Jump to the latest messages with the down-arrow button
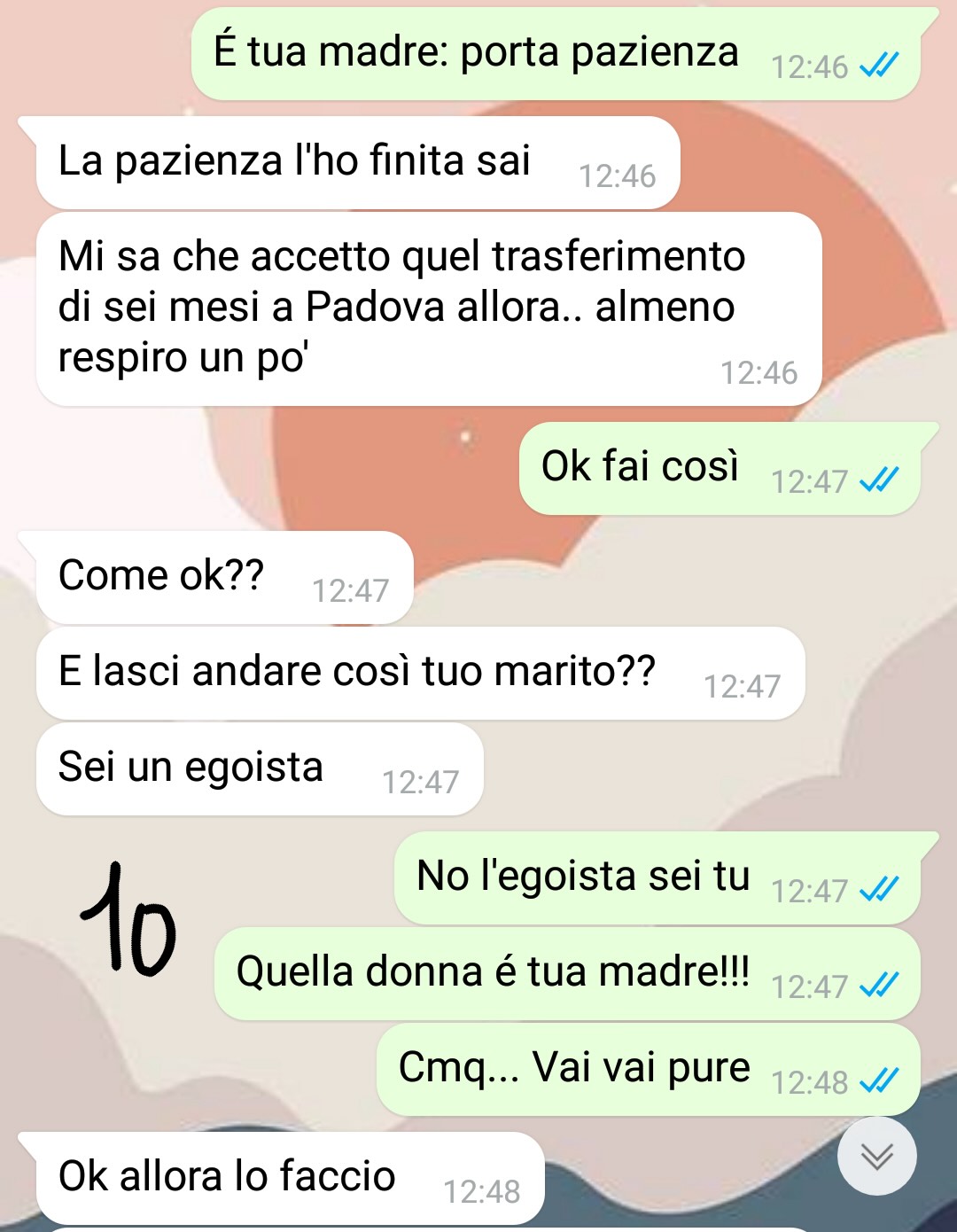This screenshot has width=957, height=1232. pyautogui.click(x=876, y=1156)
